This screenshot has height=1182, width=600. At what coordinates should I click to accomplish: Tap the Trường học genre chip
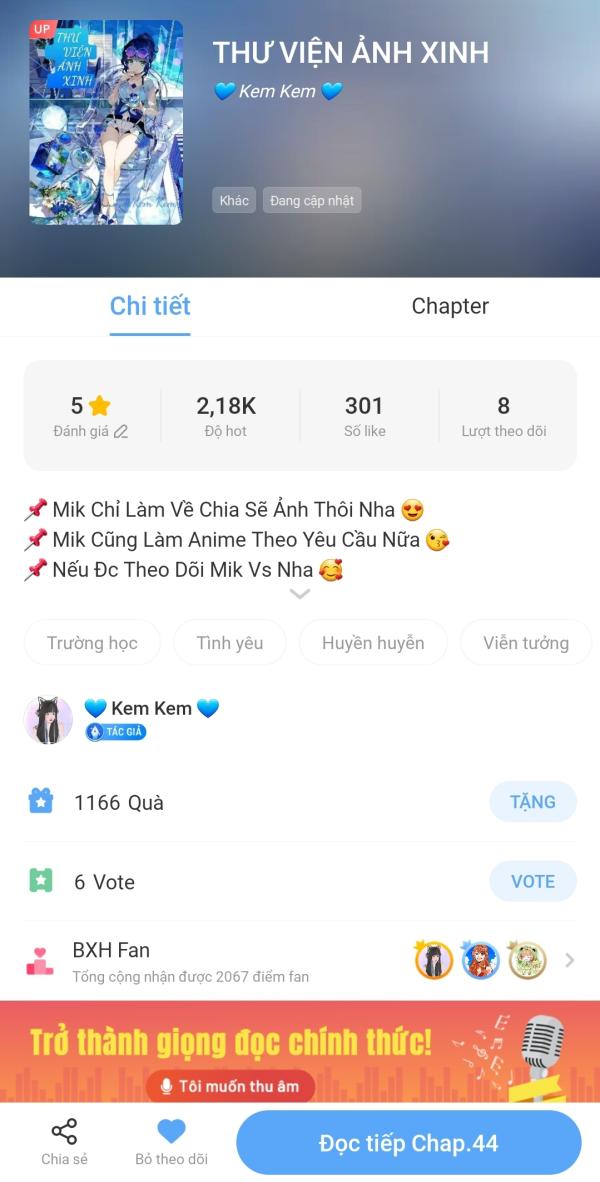[92, 643]
